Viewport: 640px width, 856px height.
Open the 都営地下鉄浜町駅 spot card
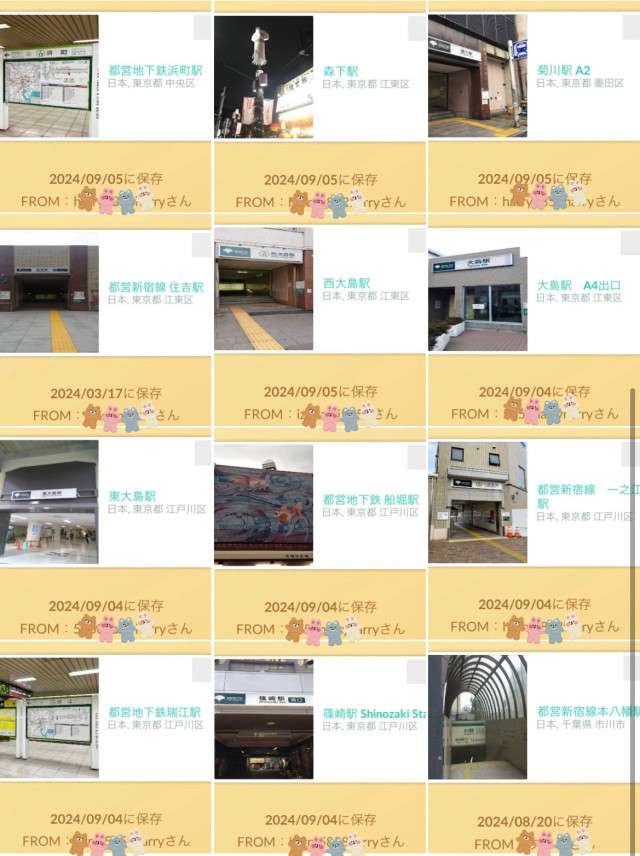tap(155, 71)
